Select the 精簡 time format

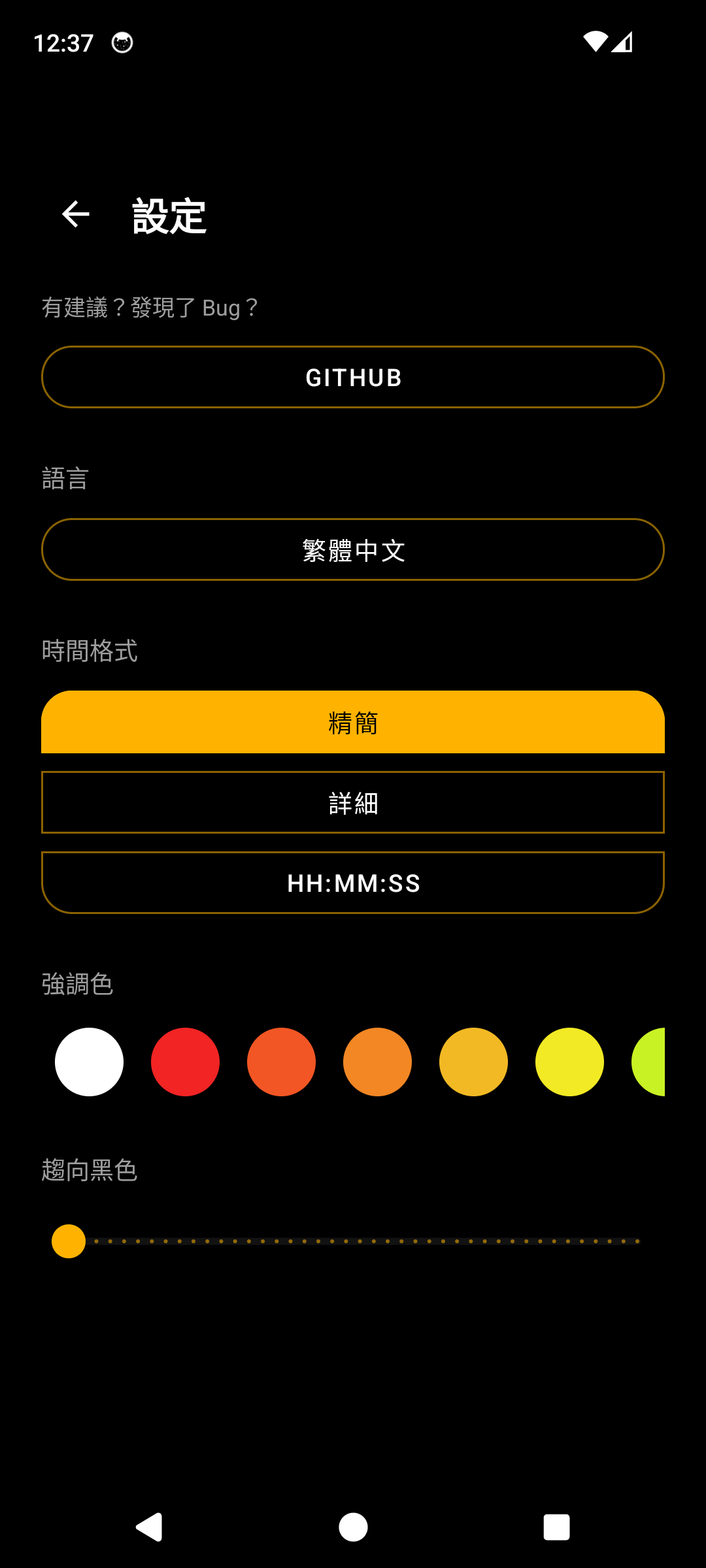(353, 722)
